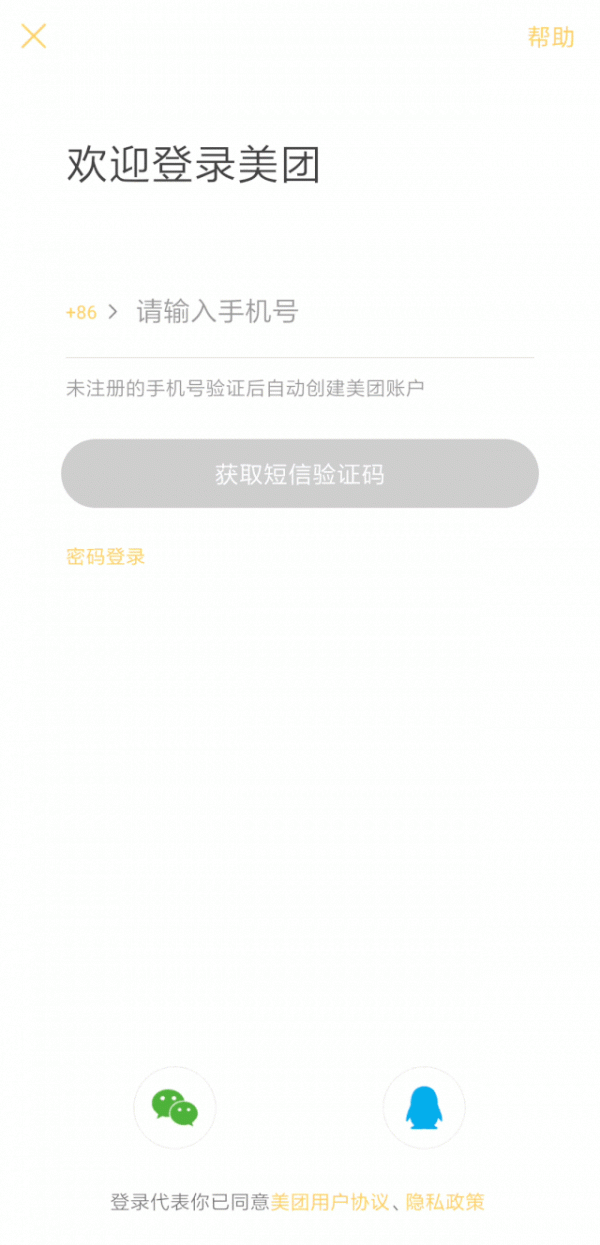Viewport: 600px width, 1245px height.
Task: Open the 美团用户协议 user agreement
Action: (x=330, y=1202)
